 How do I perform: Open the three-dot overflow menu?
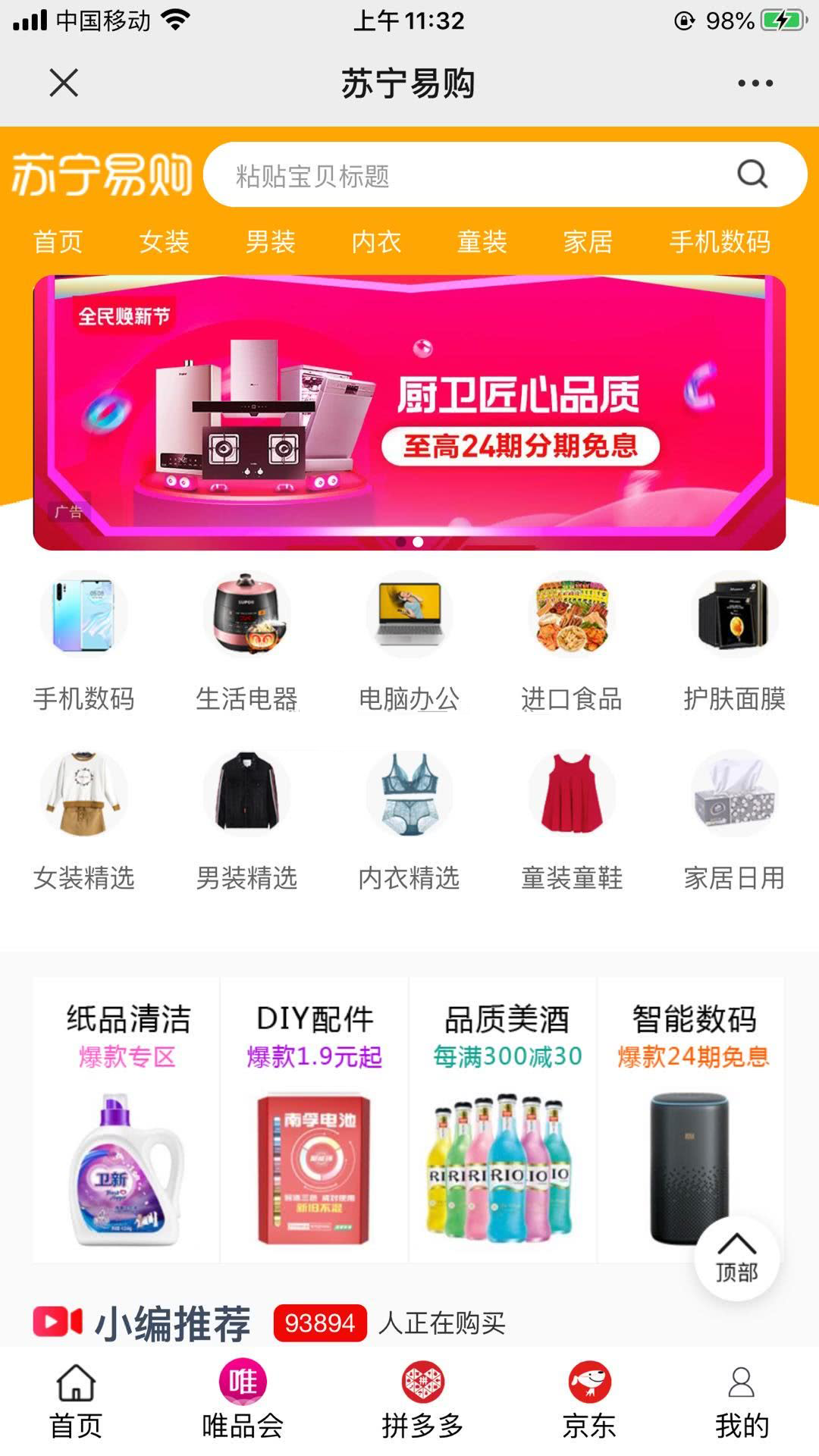click(x=755, y=83)
